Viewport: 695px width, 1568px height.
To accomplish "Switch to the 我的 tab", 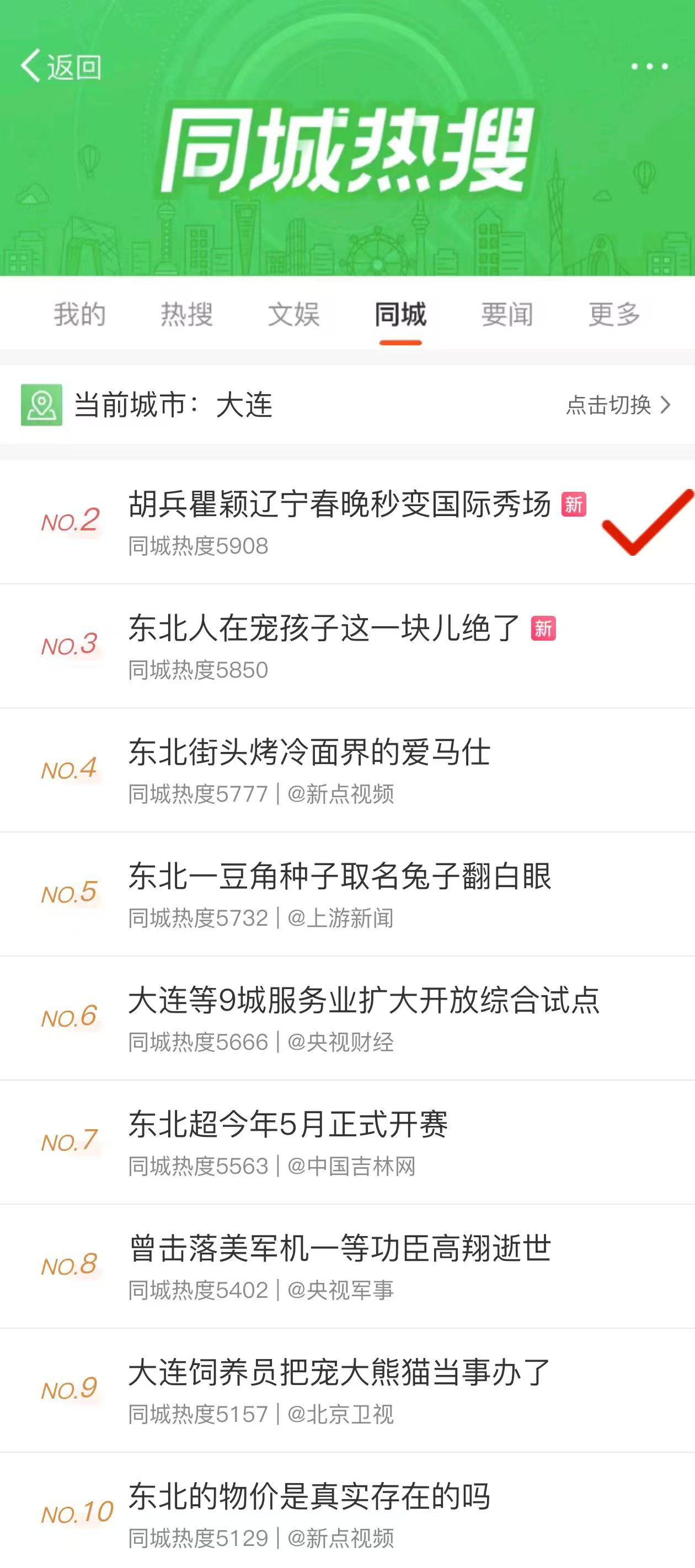I will tap(79, 315).
